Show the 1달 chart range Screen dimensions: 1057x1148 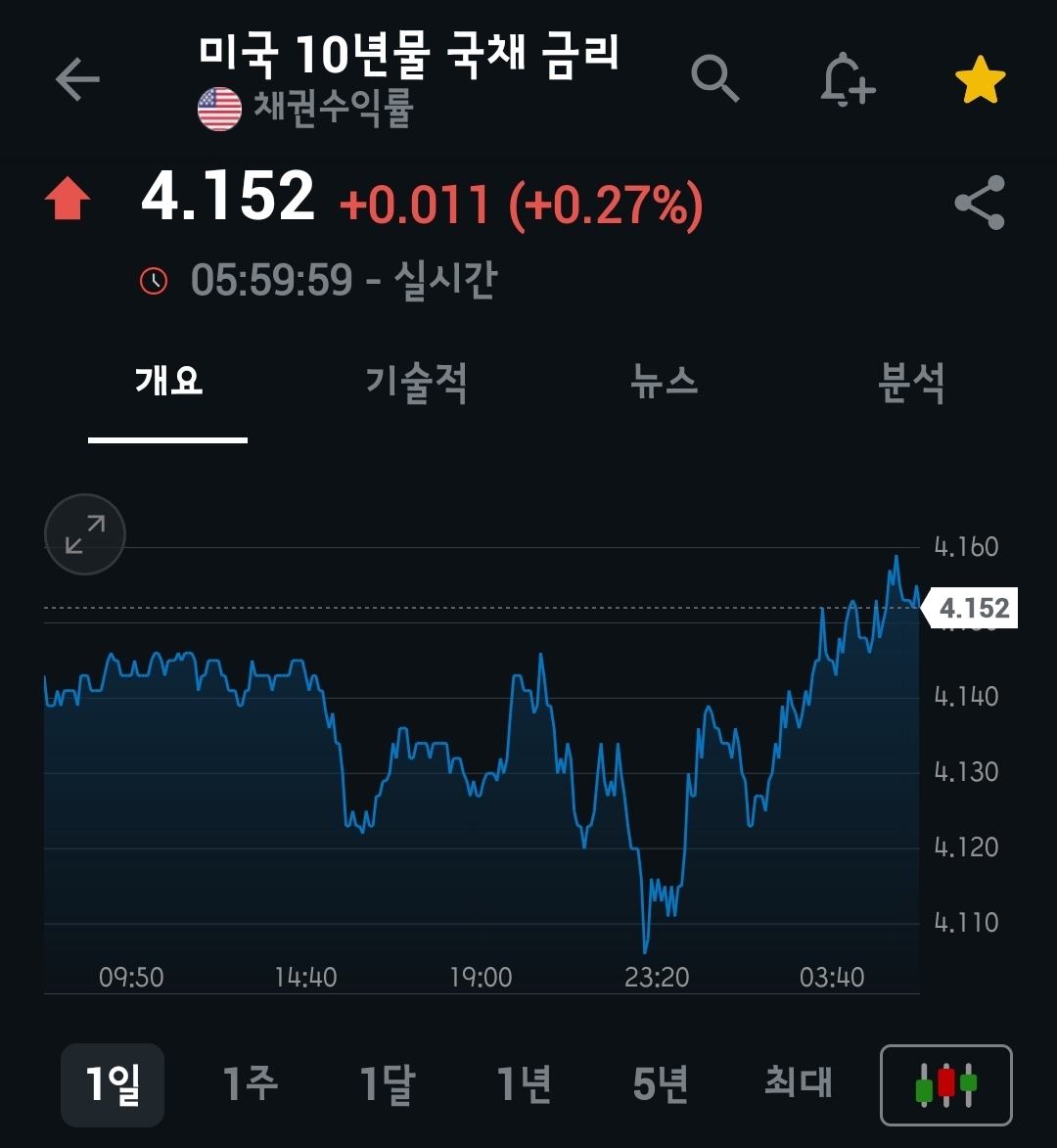[x=388, y=1084]
